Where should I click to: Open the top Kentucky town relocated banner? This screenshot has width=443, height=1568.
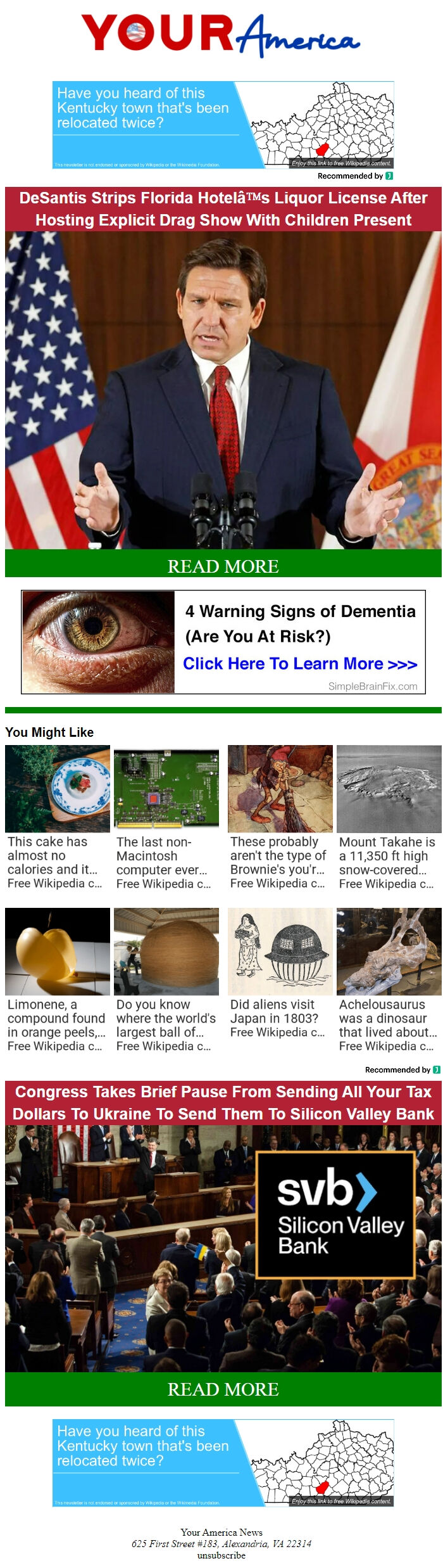(223, 125)
